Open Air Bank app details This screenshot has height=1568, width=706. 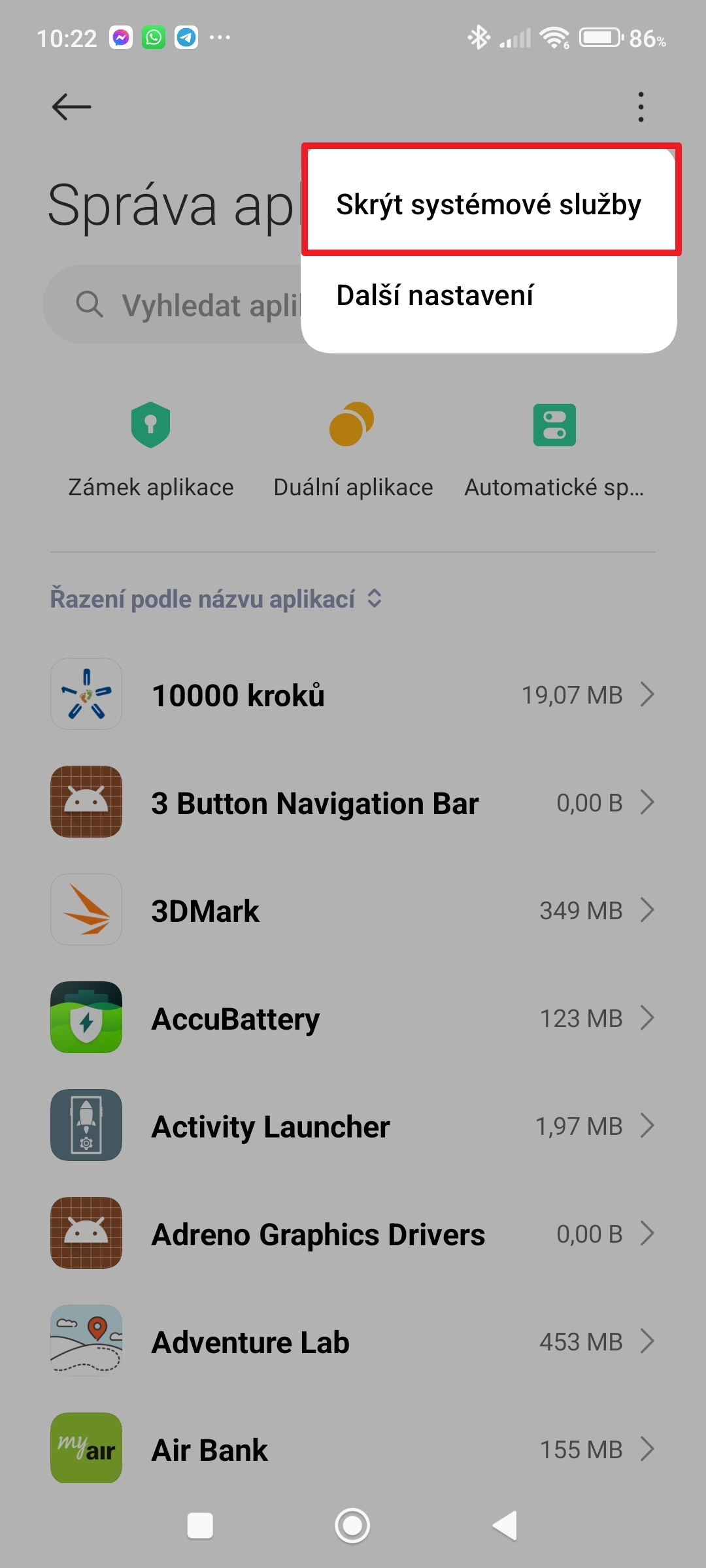[353, 1449]
